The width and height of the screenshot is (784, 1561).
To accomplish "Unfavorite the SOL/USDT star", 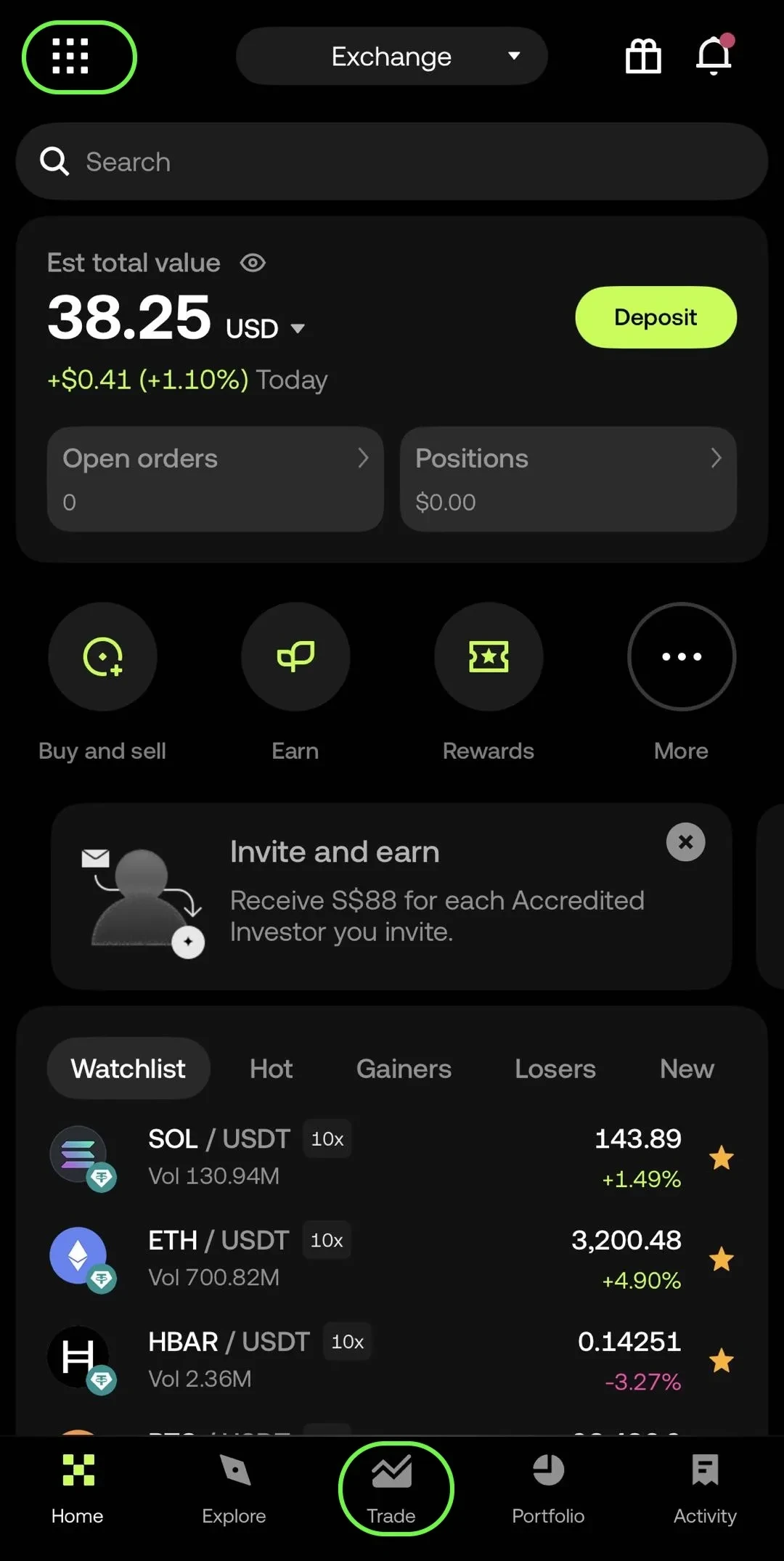I will (x=722, y=1157).
